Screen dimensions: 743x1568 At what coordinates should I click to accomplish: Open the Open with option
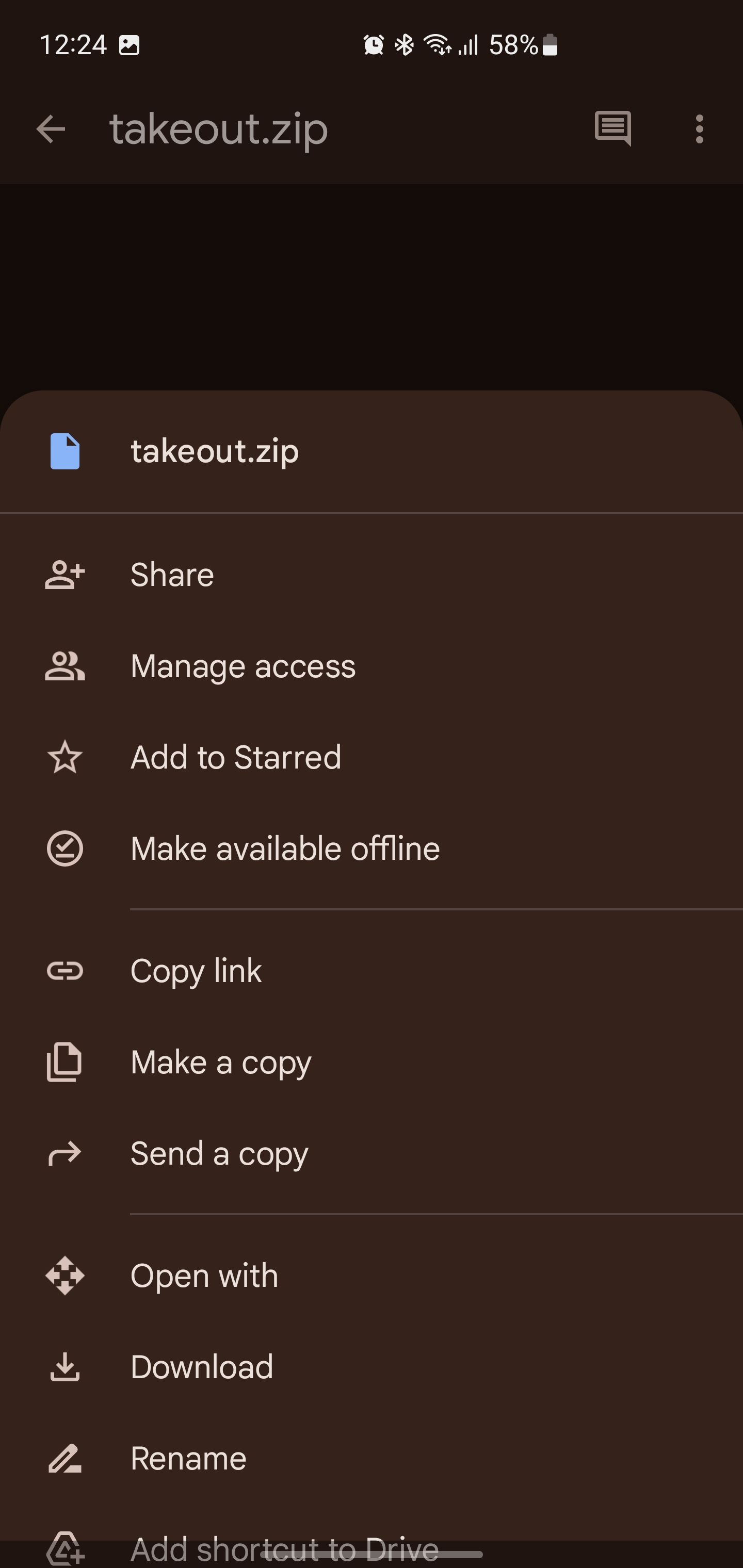click(204, 1275)
